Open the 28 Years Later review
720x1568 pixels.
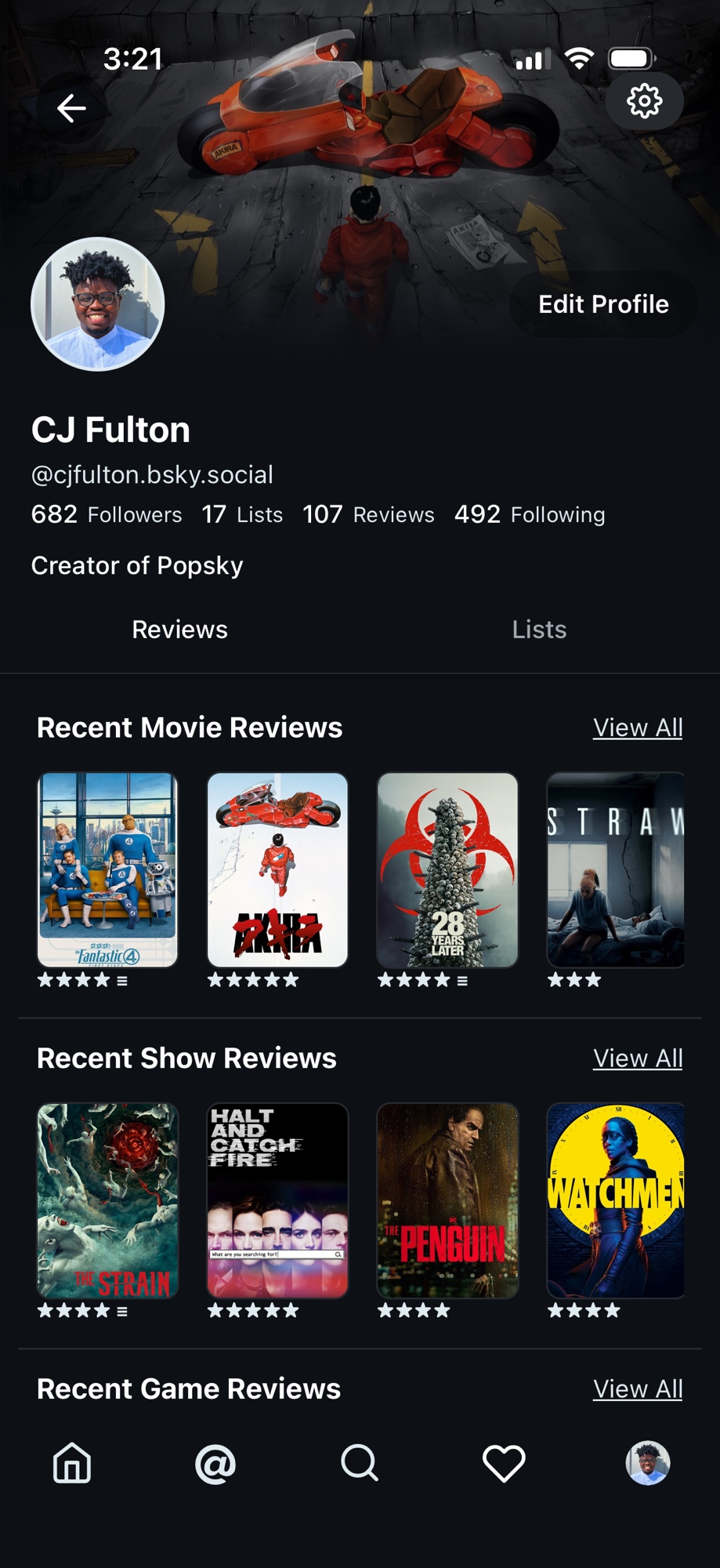tap(447, 870)
